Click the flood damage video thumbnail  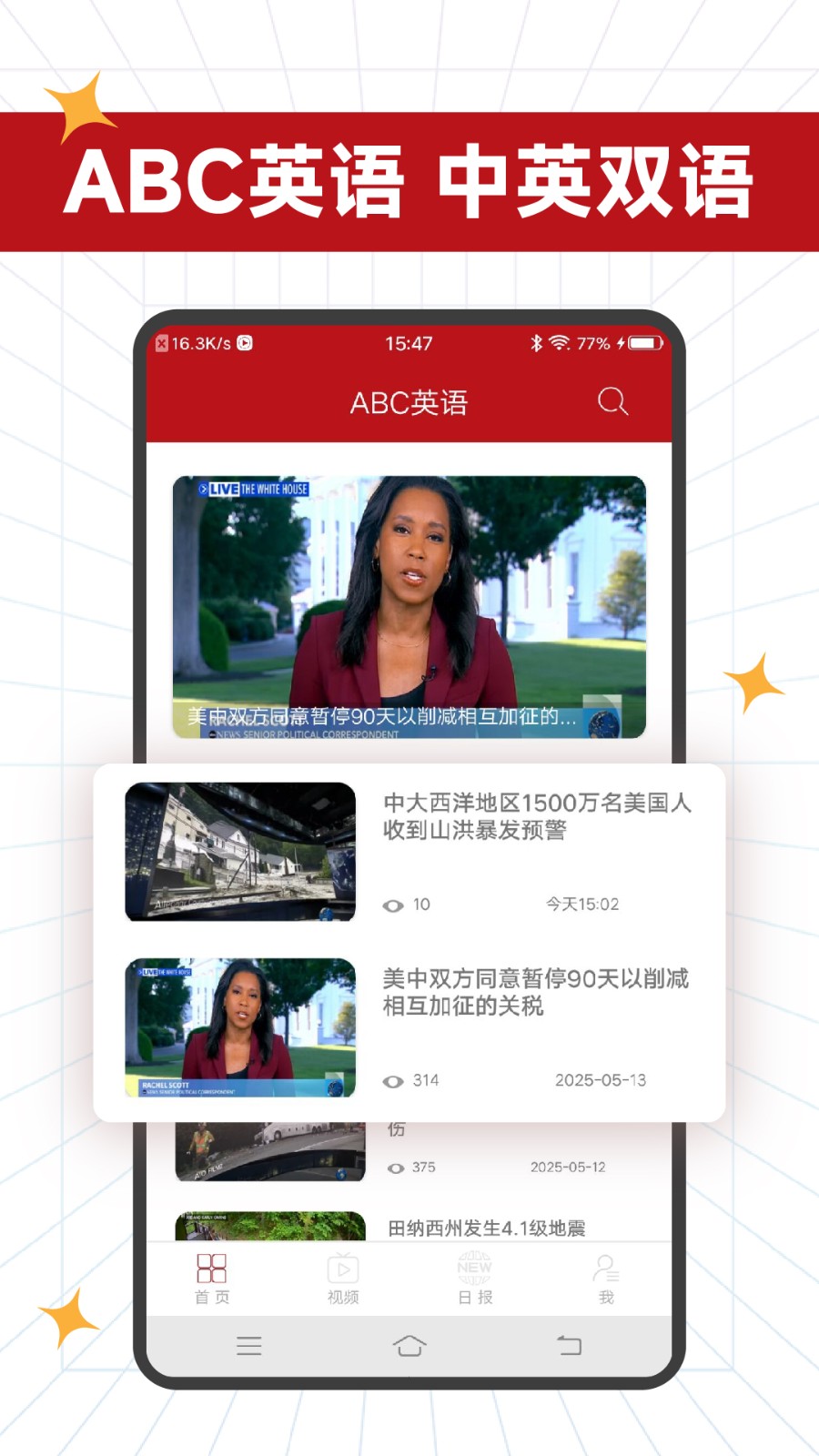coord(239,852)
